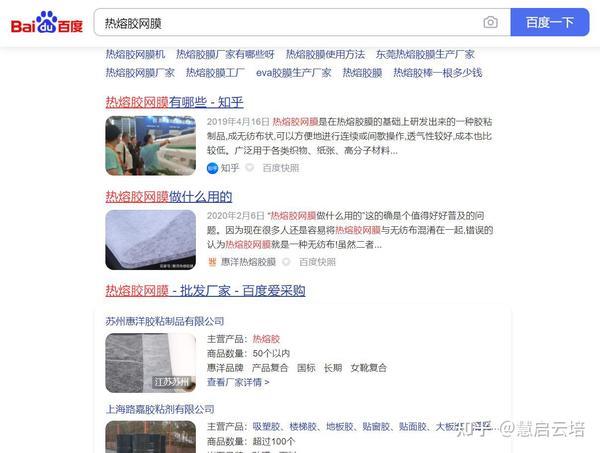Open 热熔胶网膜 批发厂家 百度爱采购 result
This screenshot has width=600, height=453.
pos(205,291)
